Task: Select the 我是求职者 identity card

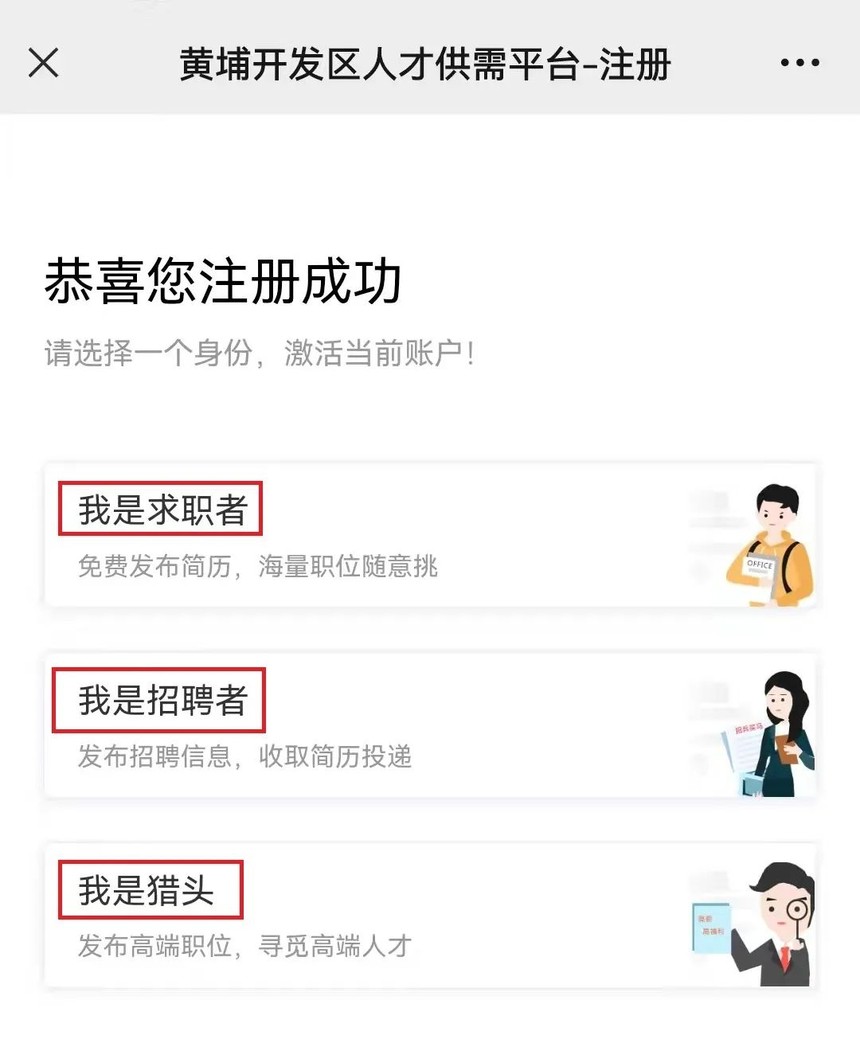Action: click(430, 535)
